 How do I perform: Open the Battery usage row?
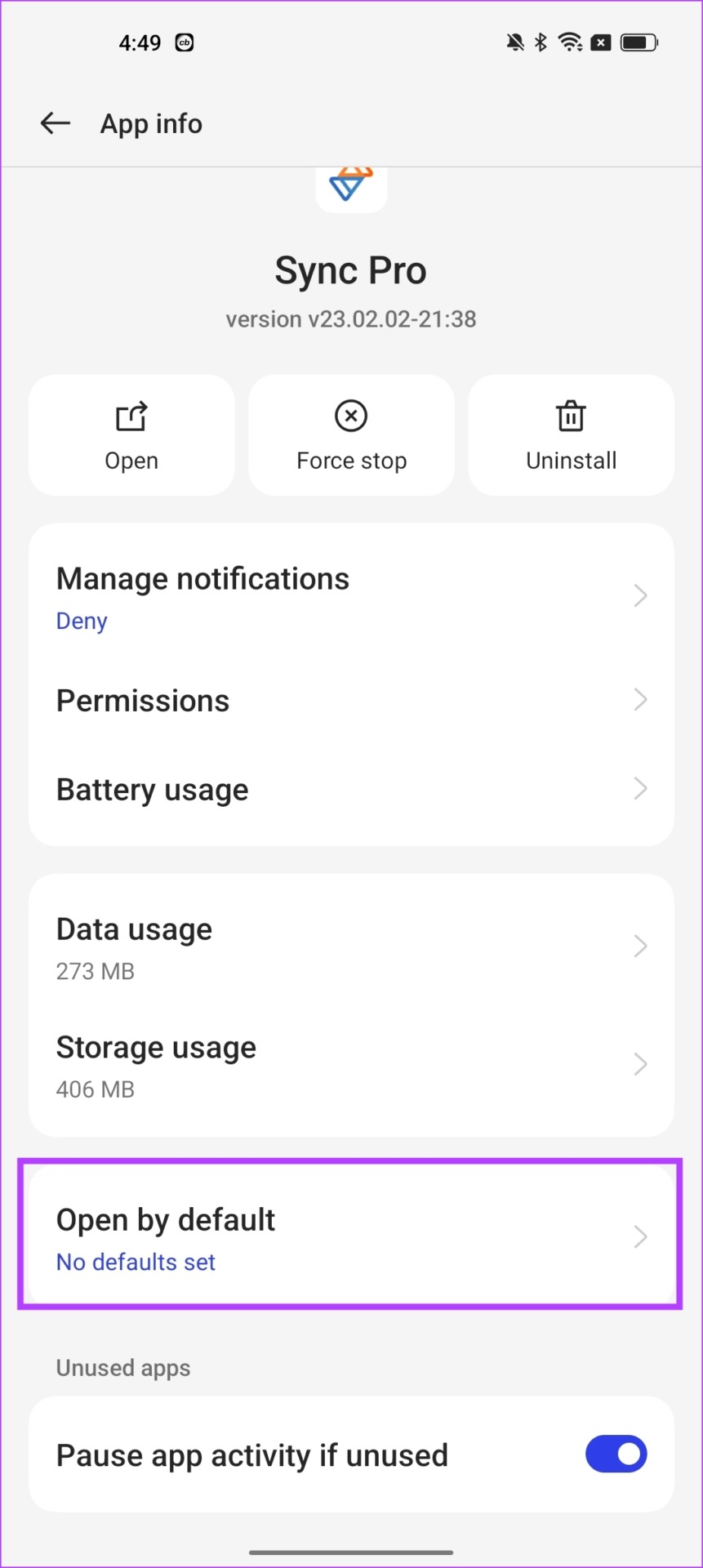click(x=351, y=790)
